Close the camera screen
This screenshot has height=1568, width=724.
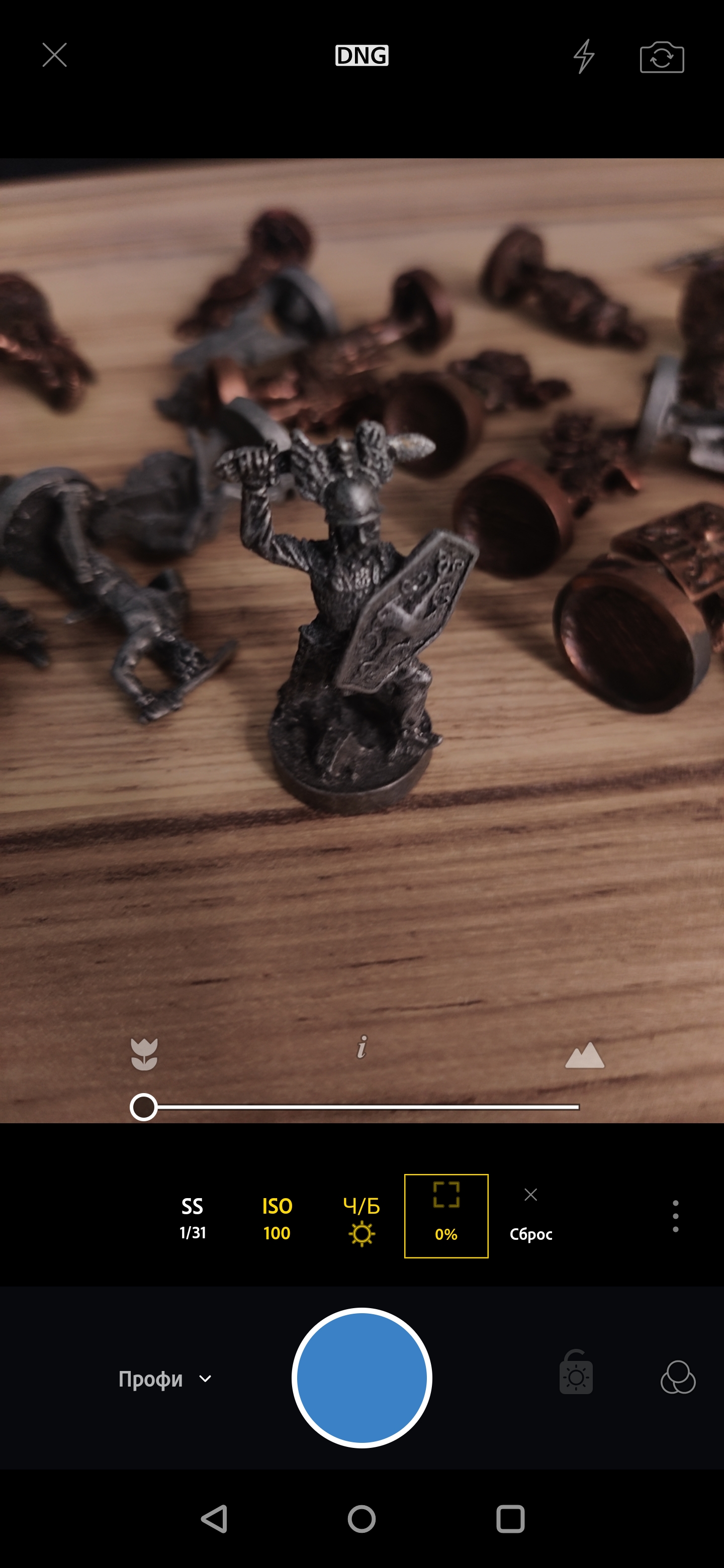coord(55,55)
